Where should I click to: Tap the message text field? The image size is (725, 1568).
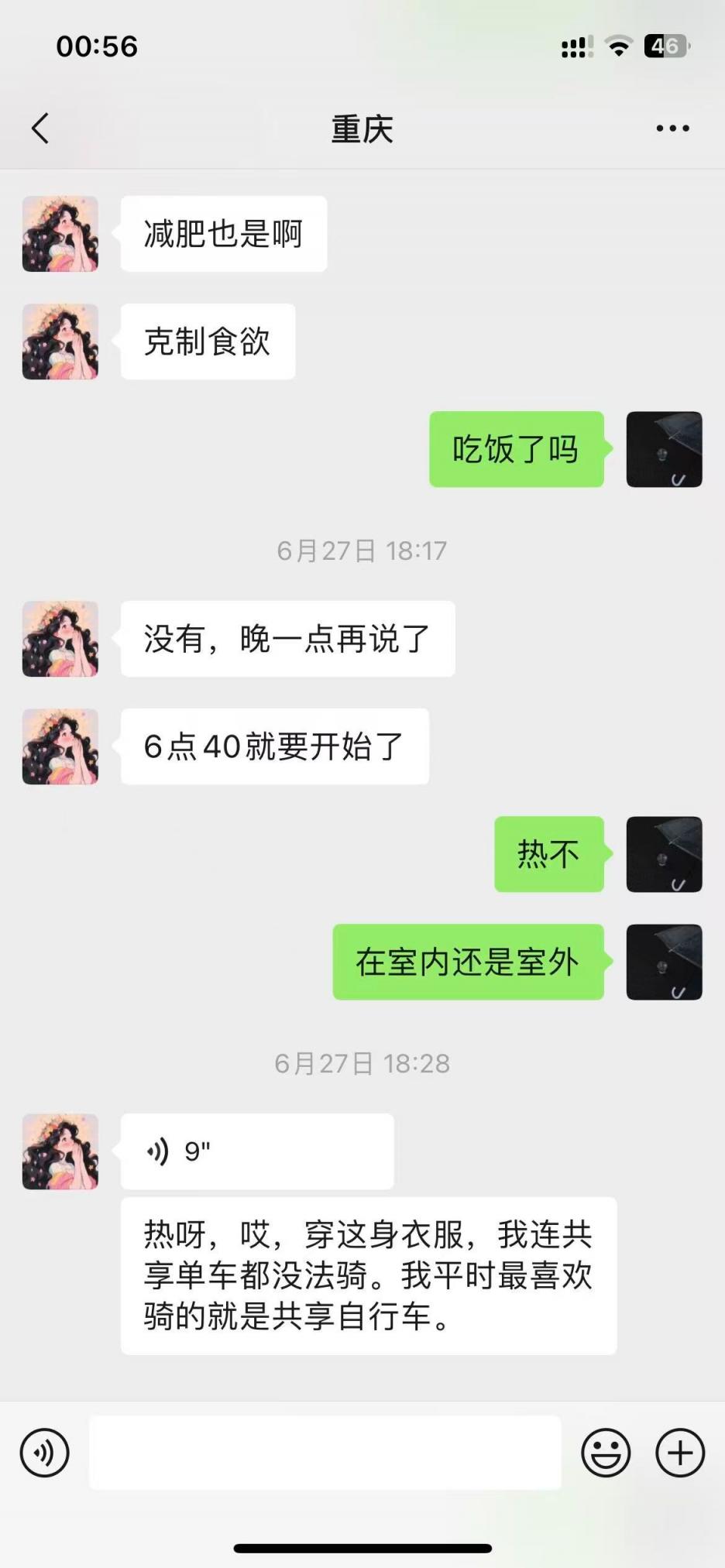325,1453
